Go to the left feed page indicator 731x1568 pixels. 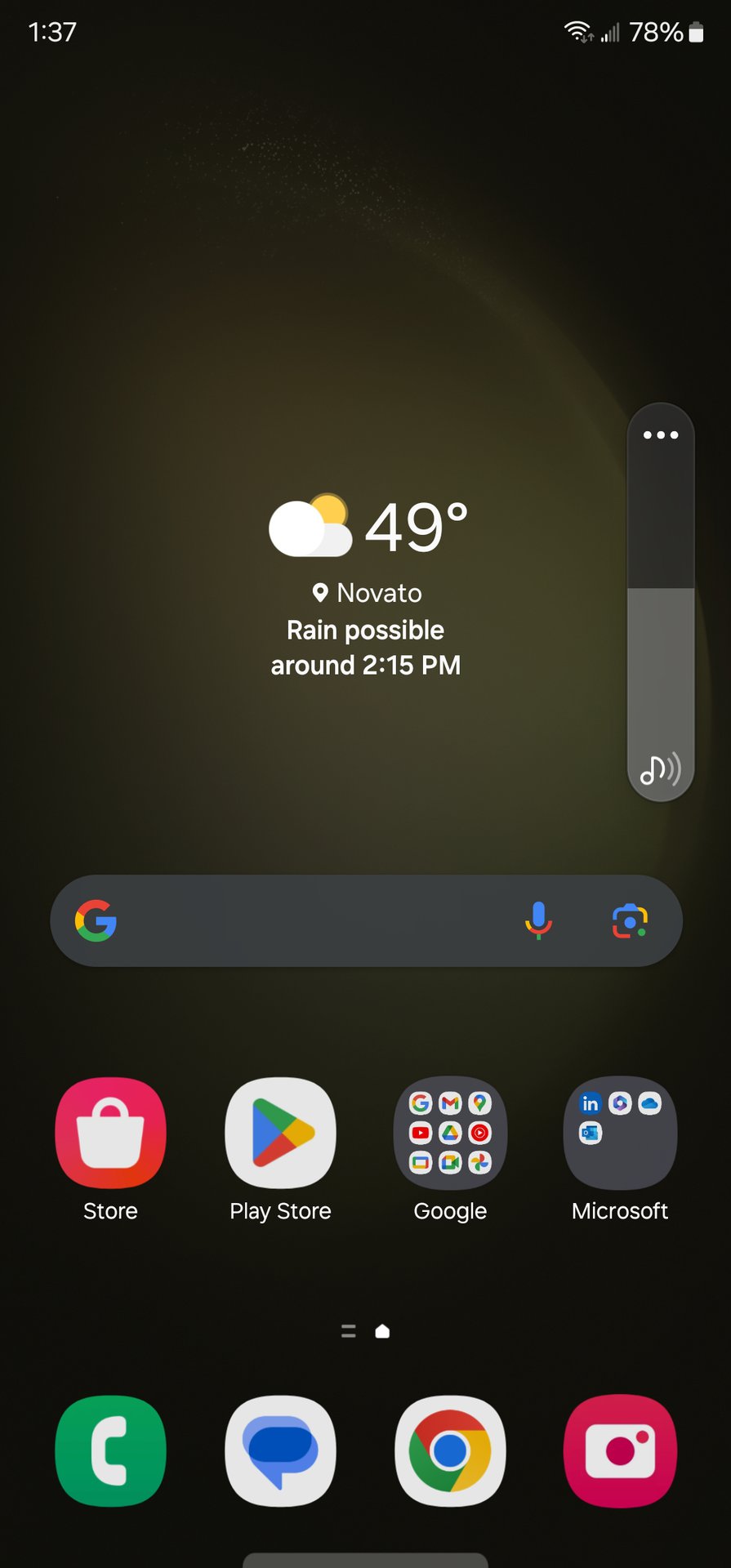(x=348, y=1331)
